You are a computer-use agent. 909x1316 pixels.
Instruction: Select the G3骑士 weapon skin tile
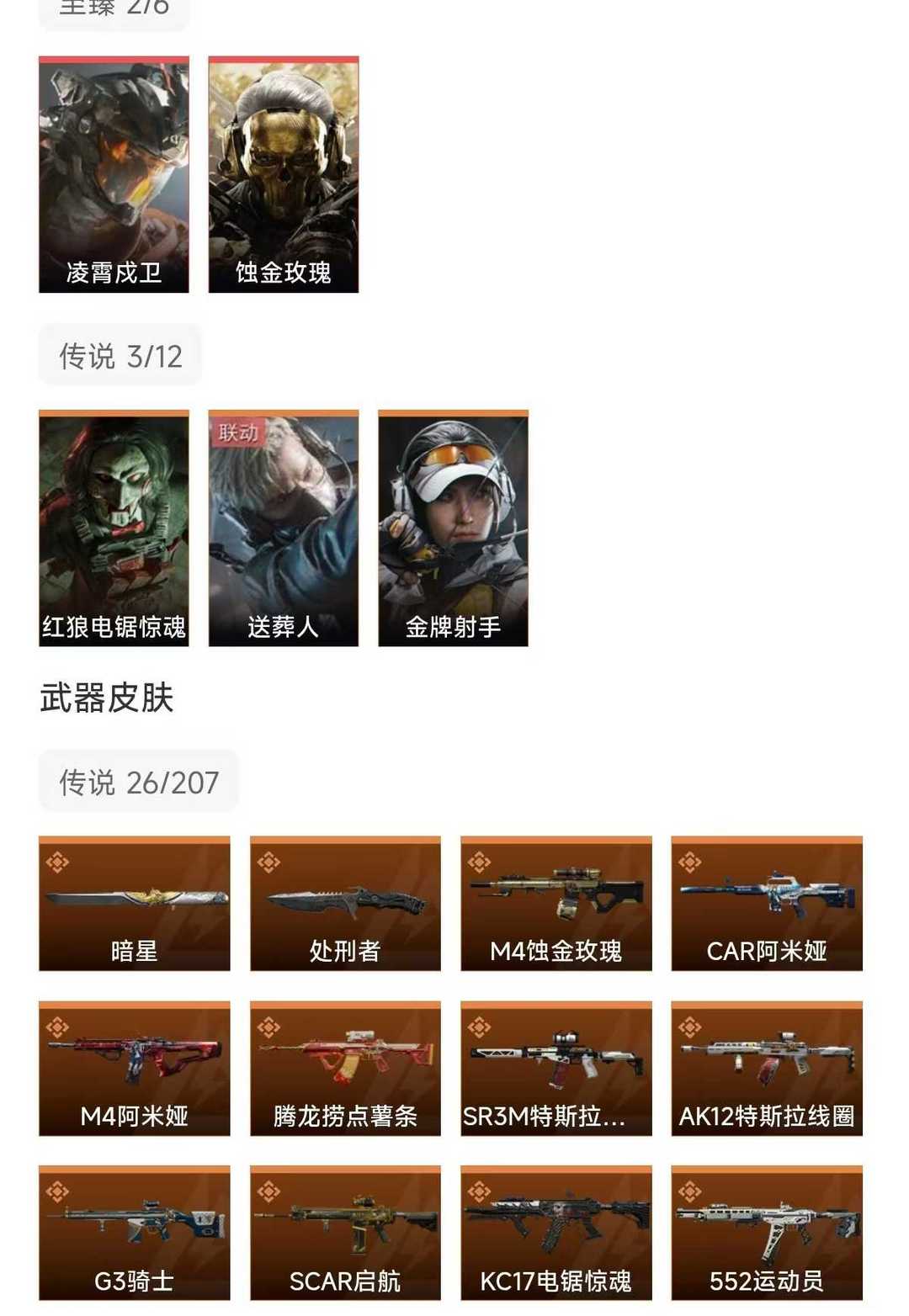(135, 1233)
